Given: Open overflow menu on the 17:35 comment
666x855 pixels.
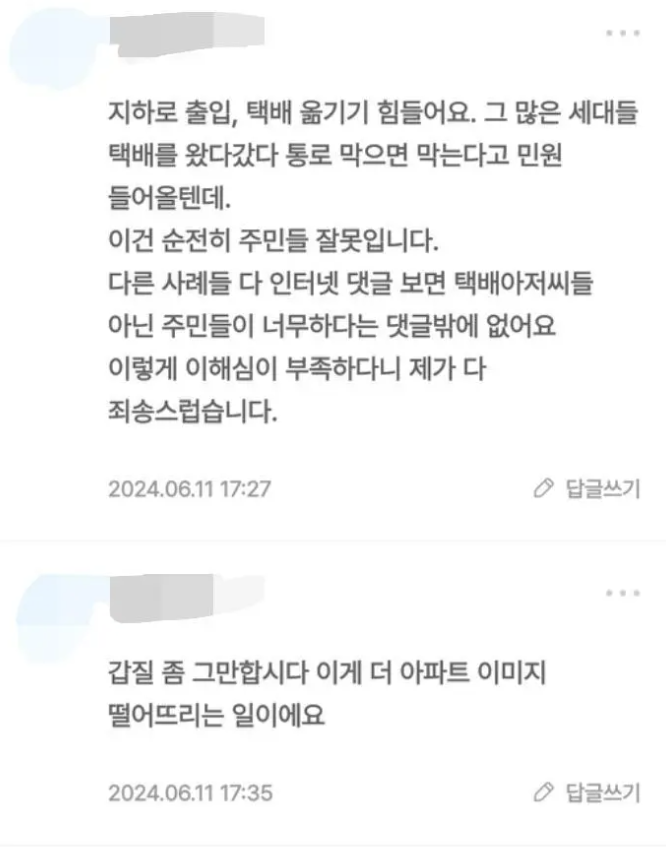Looking at the screenshot, I should (x=622, y=593).
